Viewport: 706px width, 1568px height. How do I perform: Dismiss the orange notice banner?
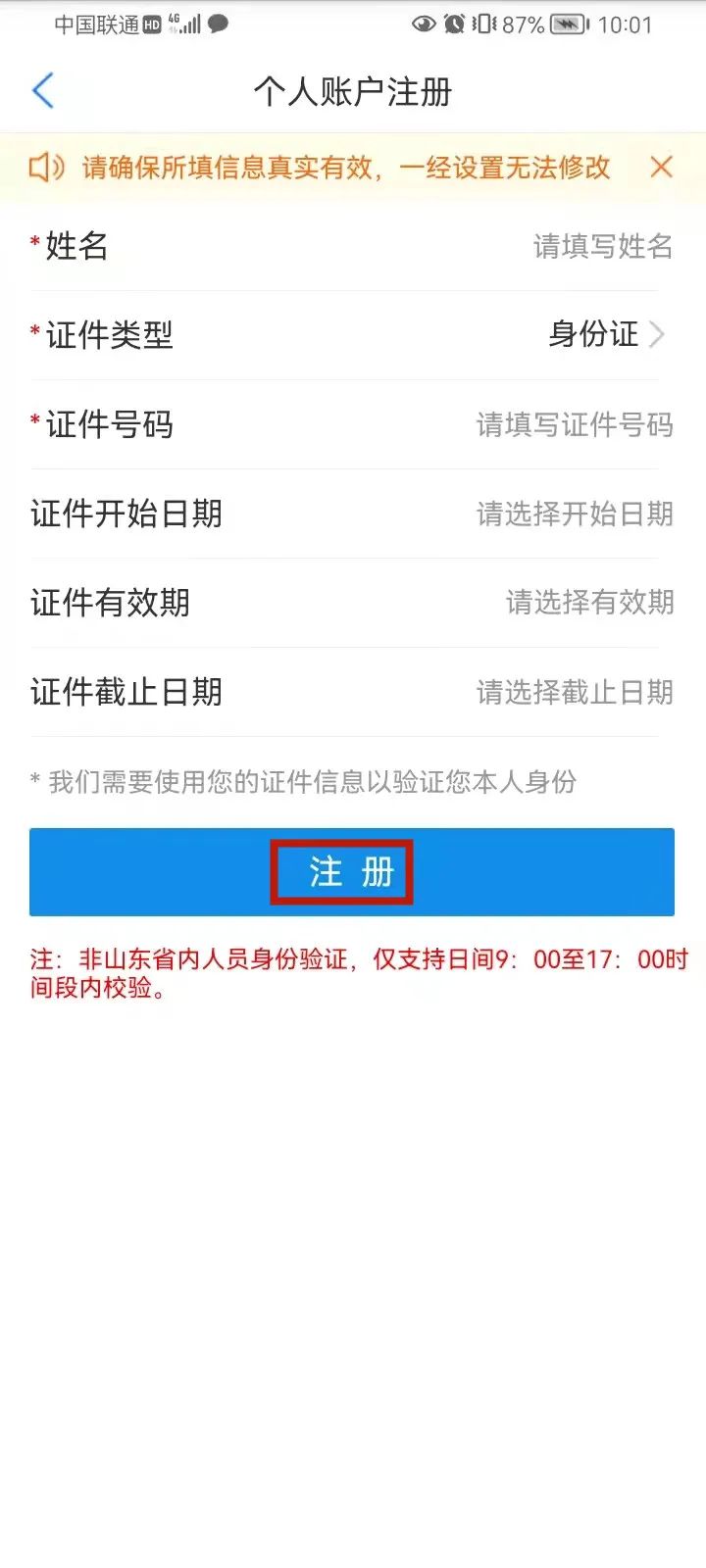coord(662,167)
